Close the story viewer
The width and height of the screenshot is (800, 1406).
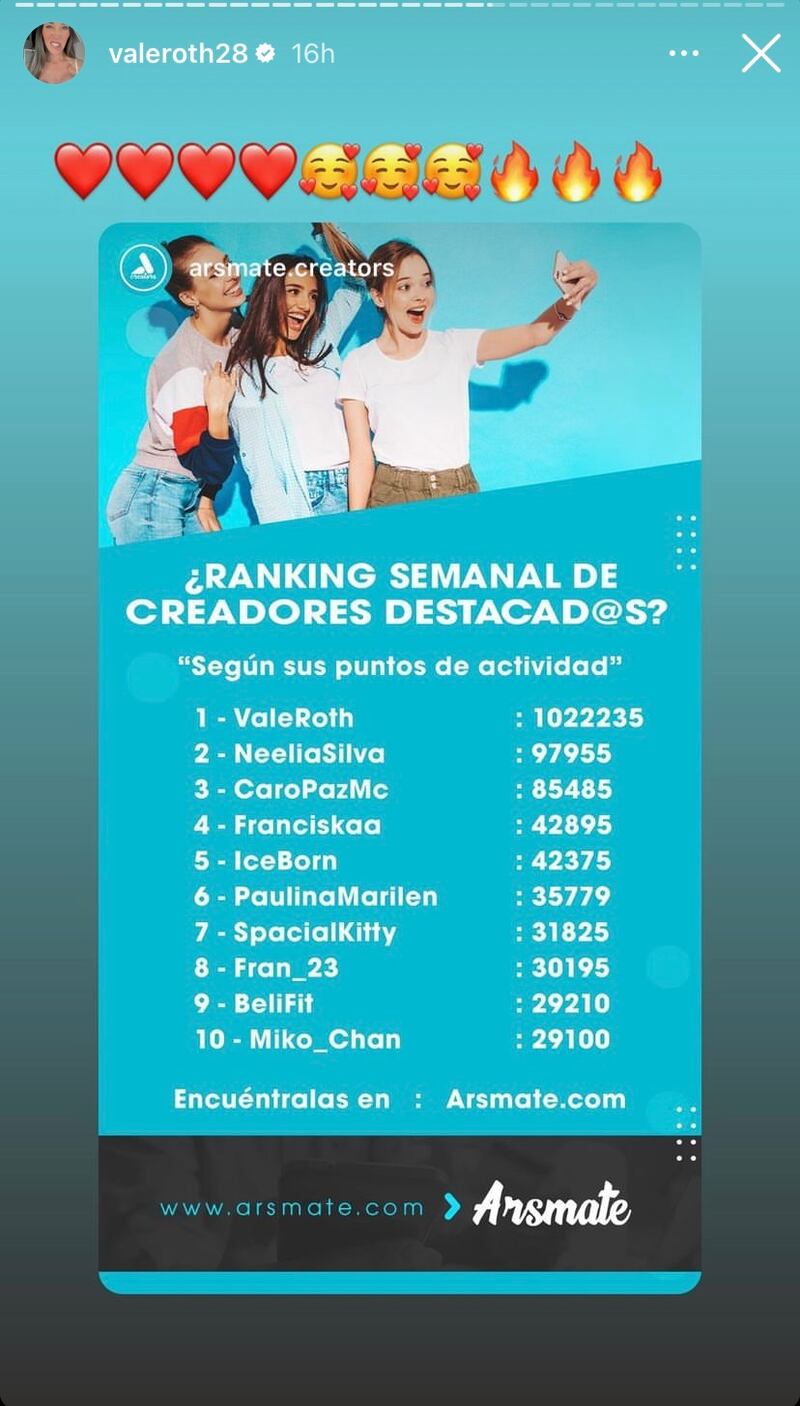point(761,53)
